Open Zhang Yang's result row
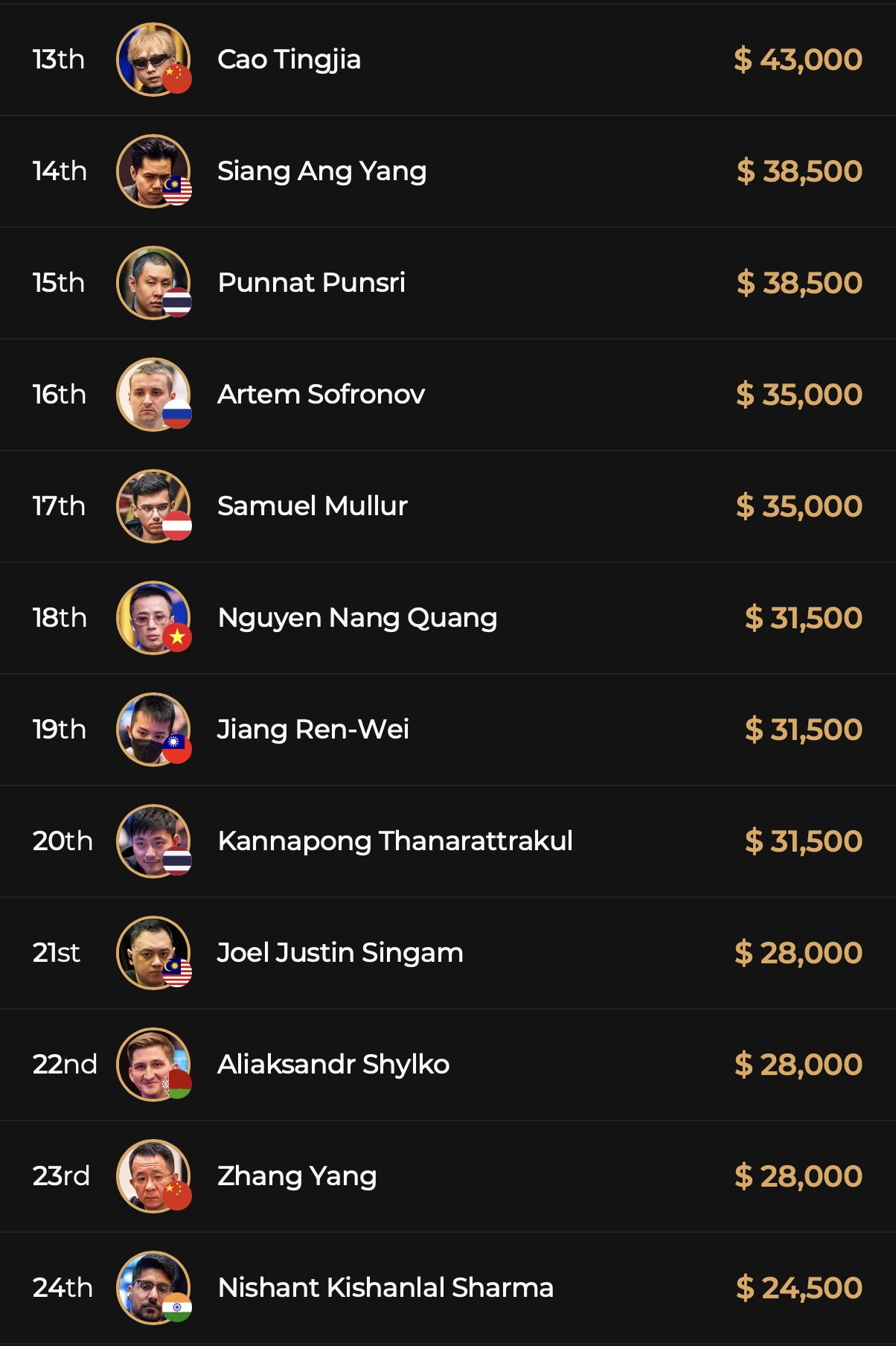The width and height of the screenshot is (896, 1346). pos(297,1176)
